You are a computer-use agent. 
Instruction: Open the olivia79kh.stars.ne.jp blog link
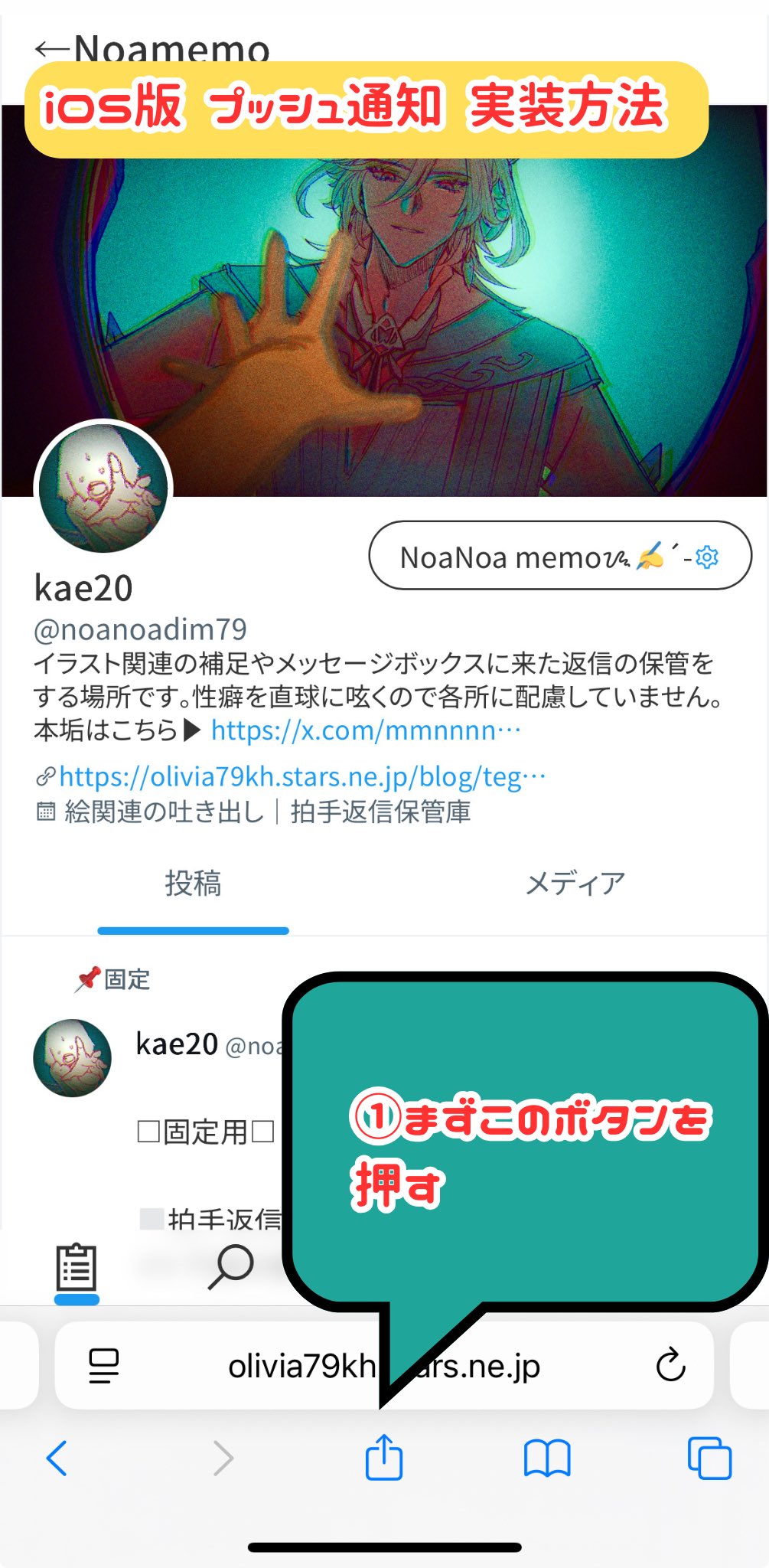[x=301, y=777]
